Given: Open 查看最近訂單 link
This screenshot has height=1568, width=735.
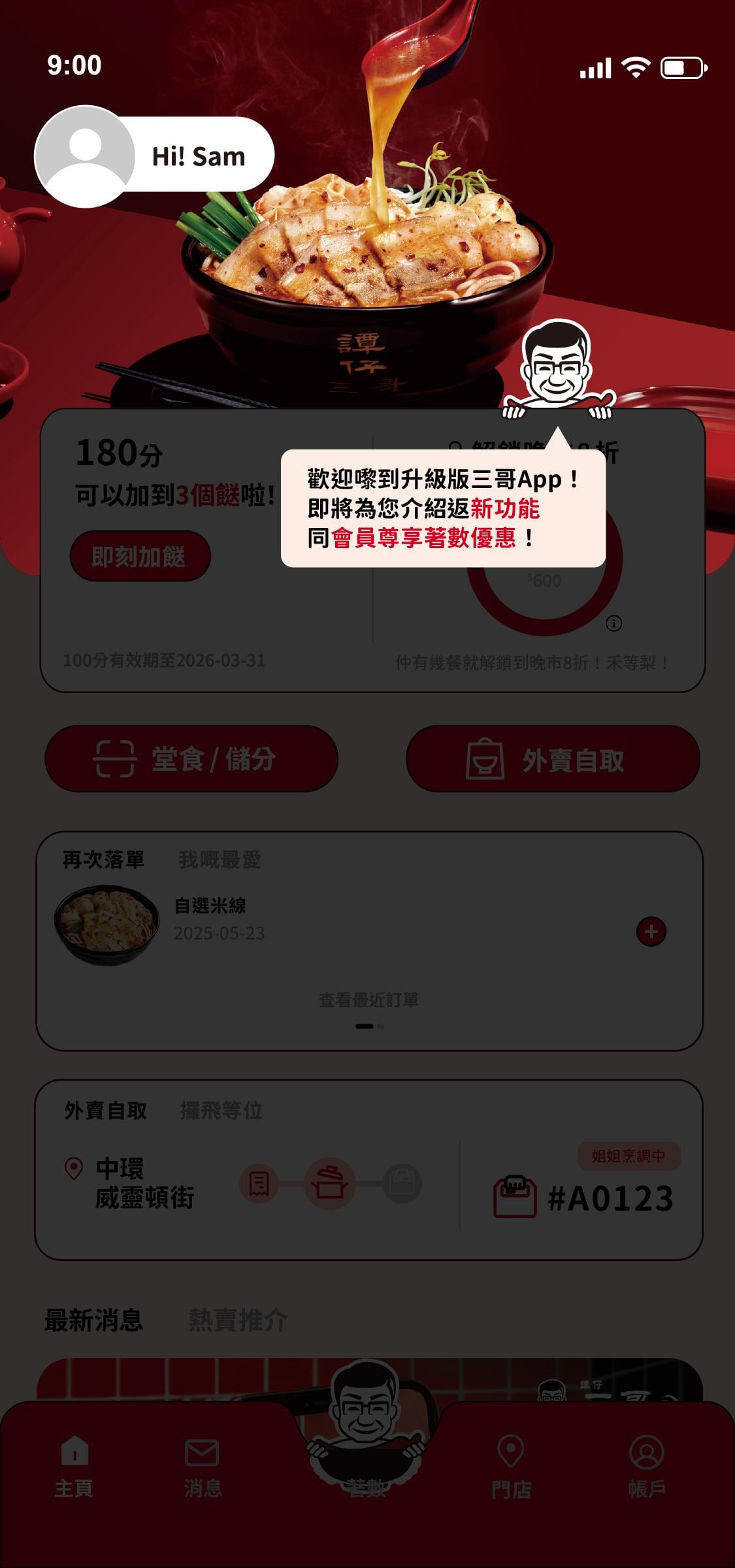Looking at the screenshot, I should [x=368, y=1000].
